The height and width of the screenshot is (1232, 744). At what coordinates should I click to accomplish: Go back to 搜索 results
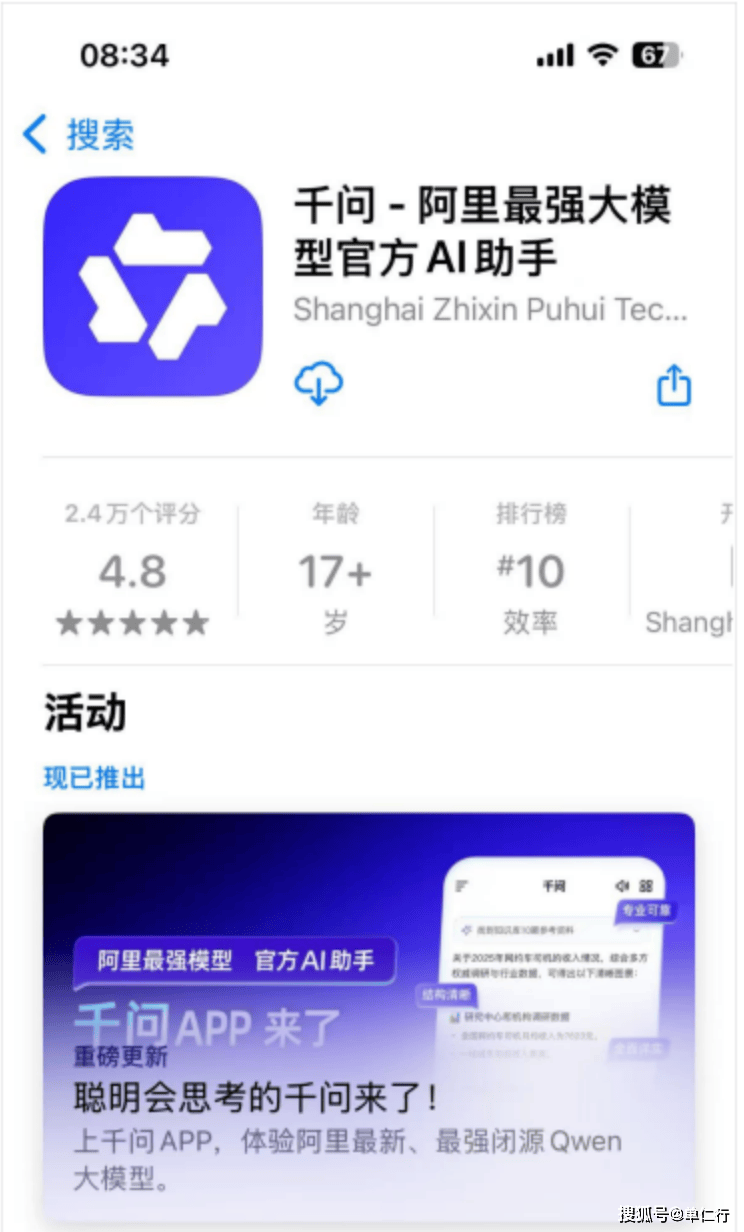(78, 135)
